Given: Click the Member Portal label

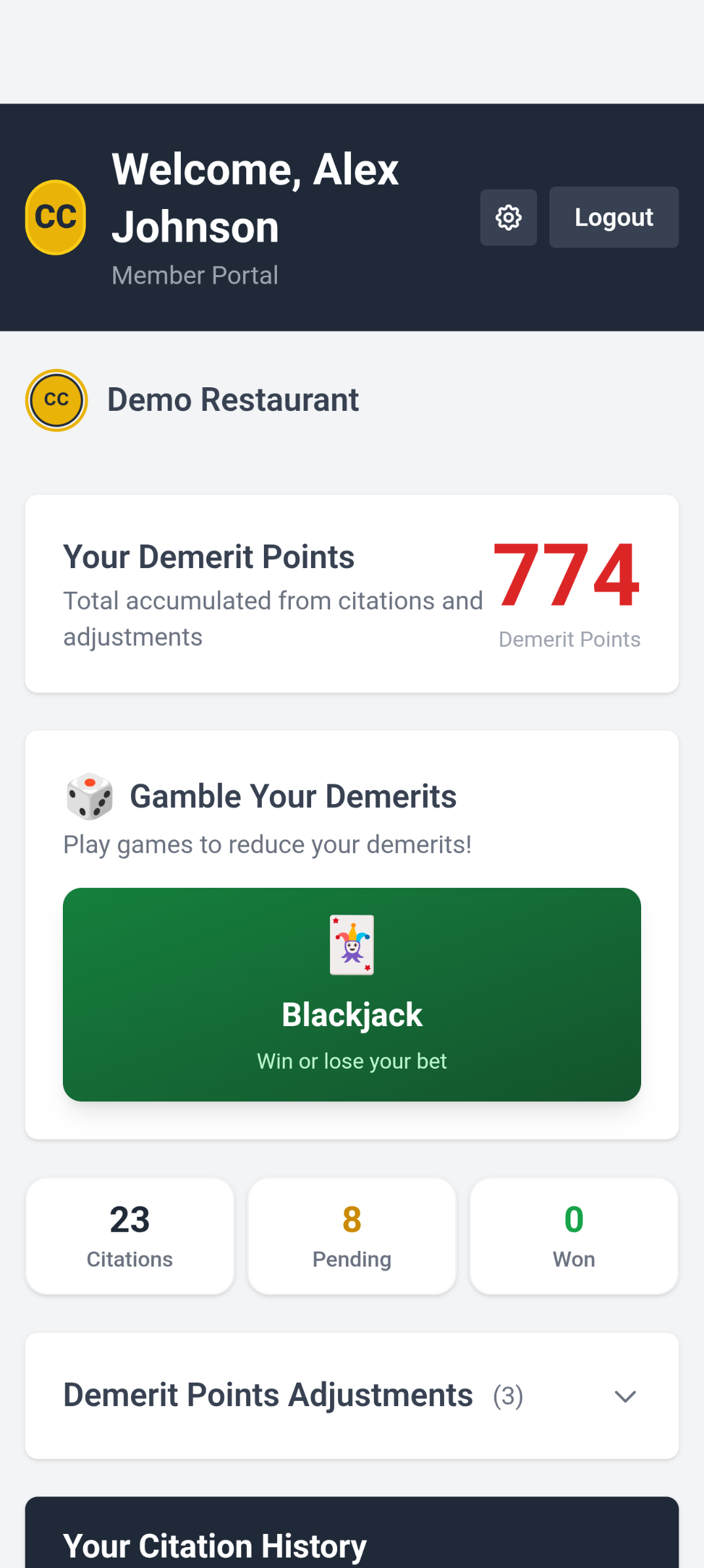Looking at the screenshot, I should [195, 275].
